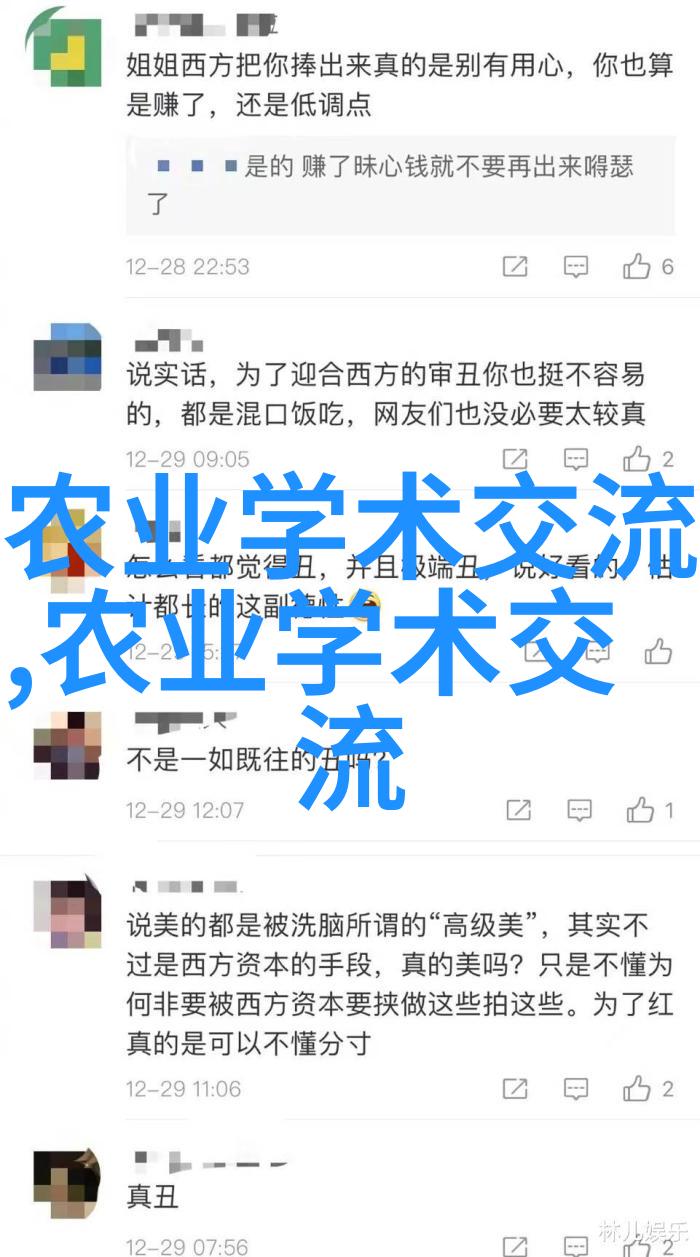This screenshot has height=1257, width=700.
Task: Like the comment starting 说实话
Action: (637, 459)
